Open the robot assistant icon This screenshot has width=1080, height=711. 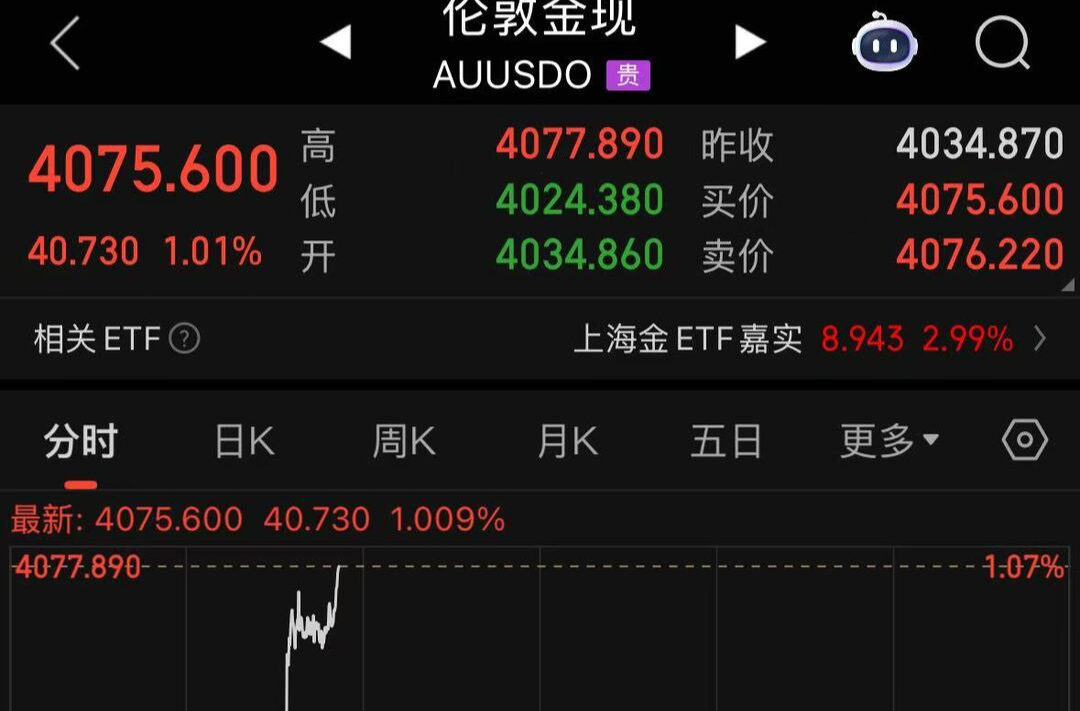(884, 43)
